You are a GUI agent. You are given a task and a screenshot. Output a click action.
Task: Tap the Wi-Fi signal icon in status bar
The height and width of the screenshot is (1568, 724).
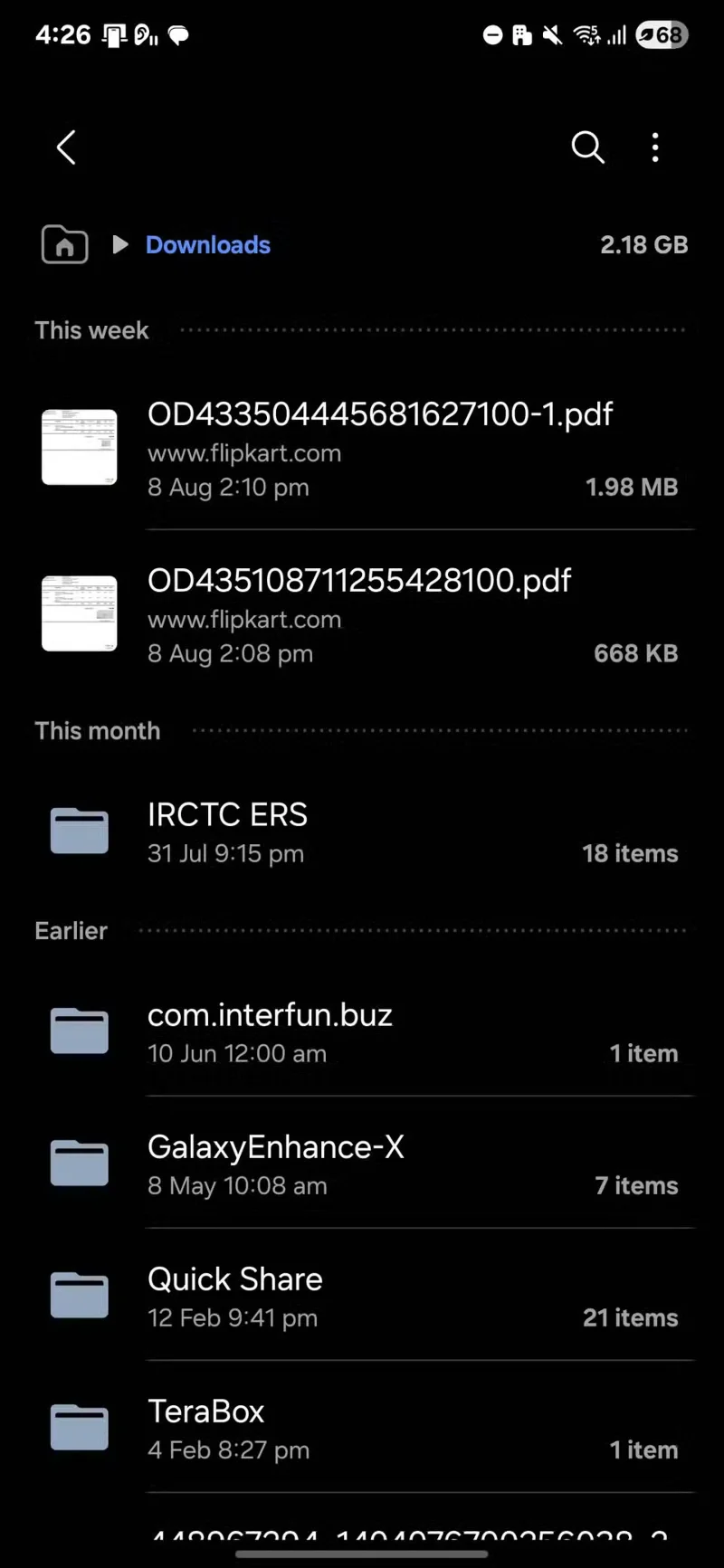click(588, 35)
